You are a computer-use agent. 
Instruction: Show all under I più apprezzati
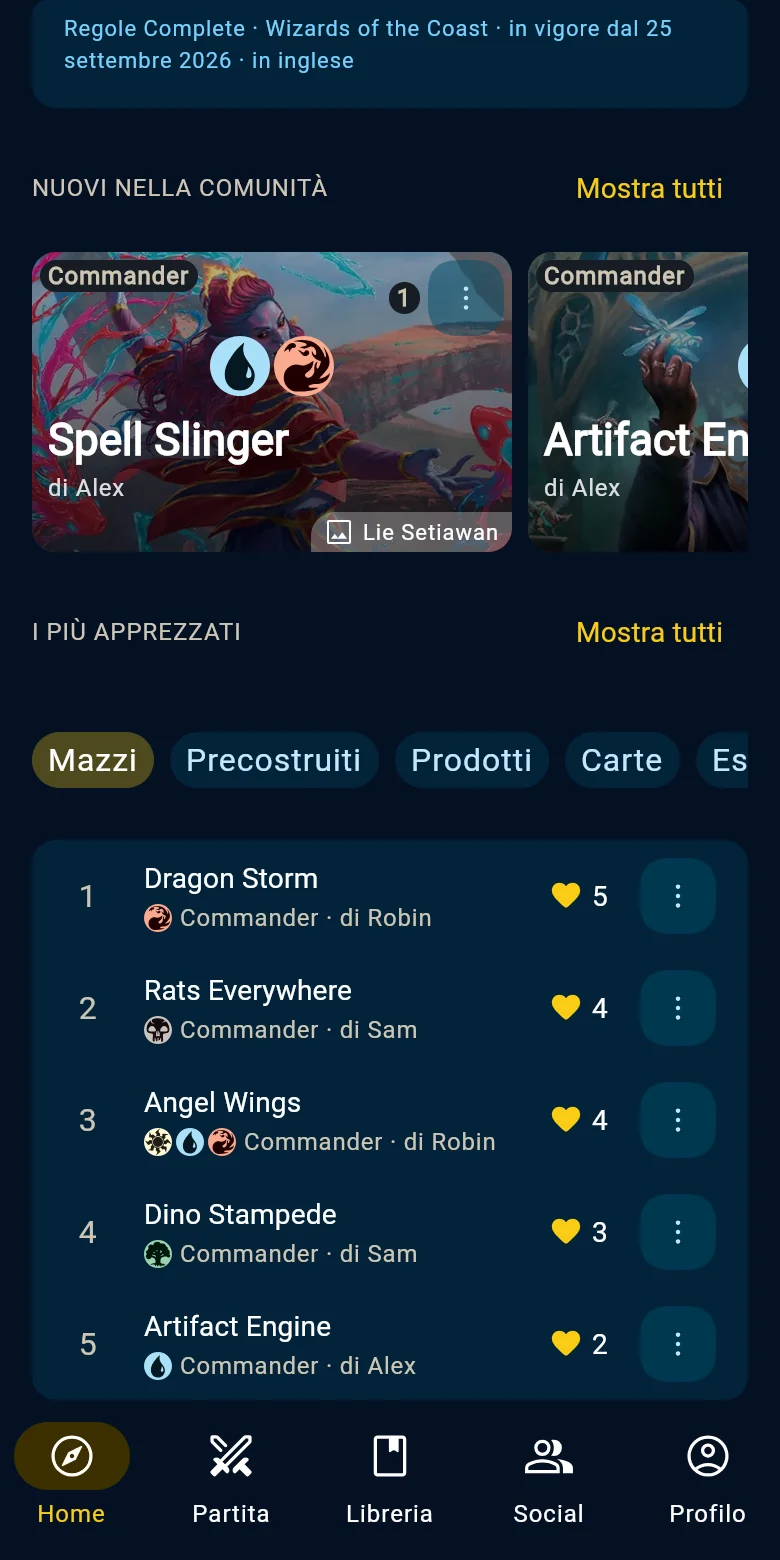tap(650, 632)
